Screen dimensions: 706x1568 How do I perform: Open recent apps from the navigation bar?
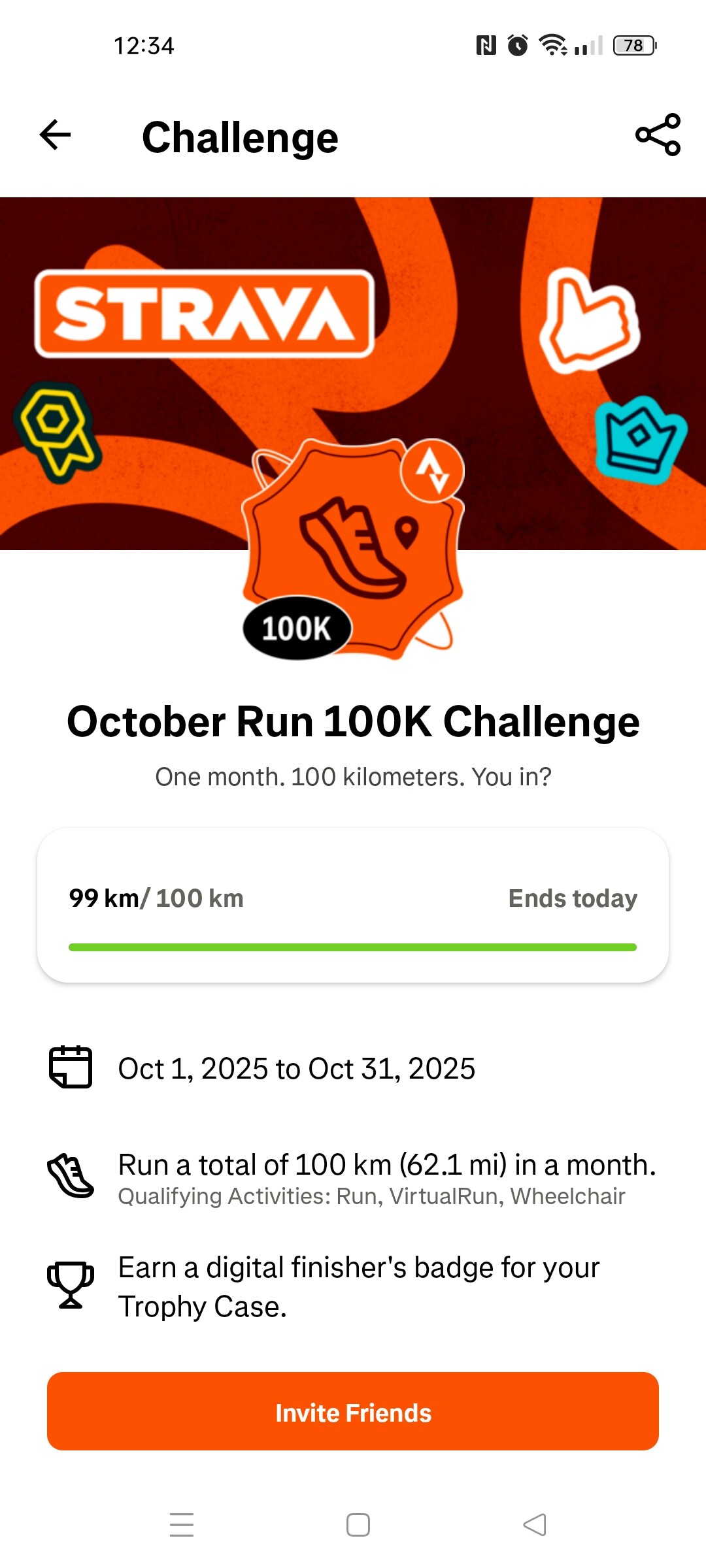[182, 1525]
